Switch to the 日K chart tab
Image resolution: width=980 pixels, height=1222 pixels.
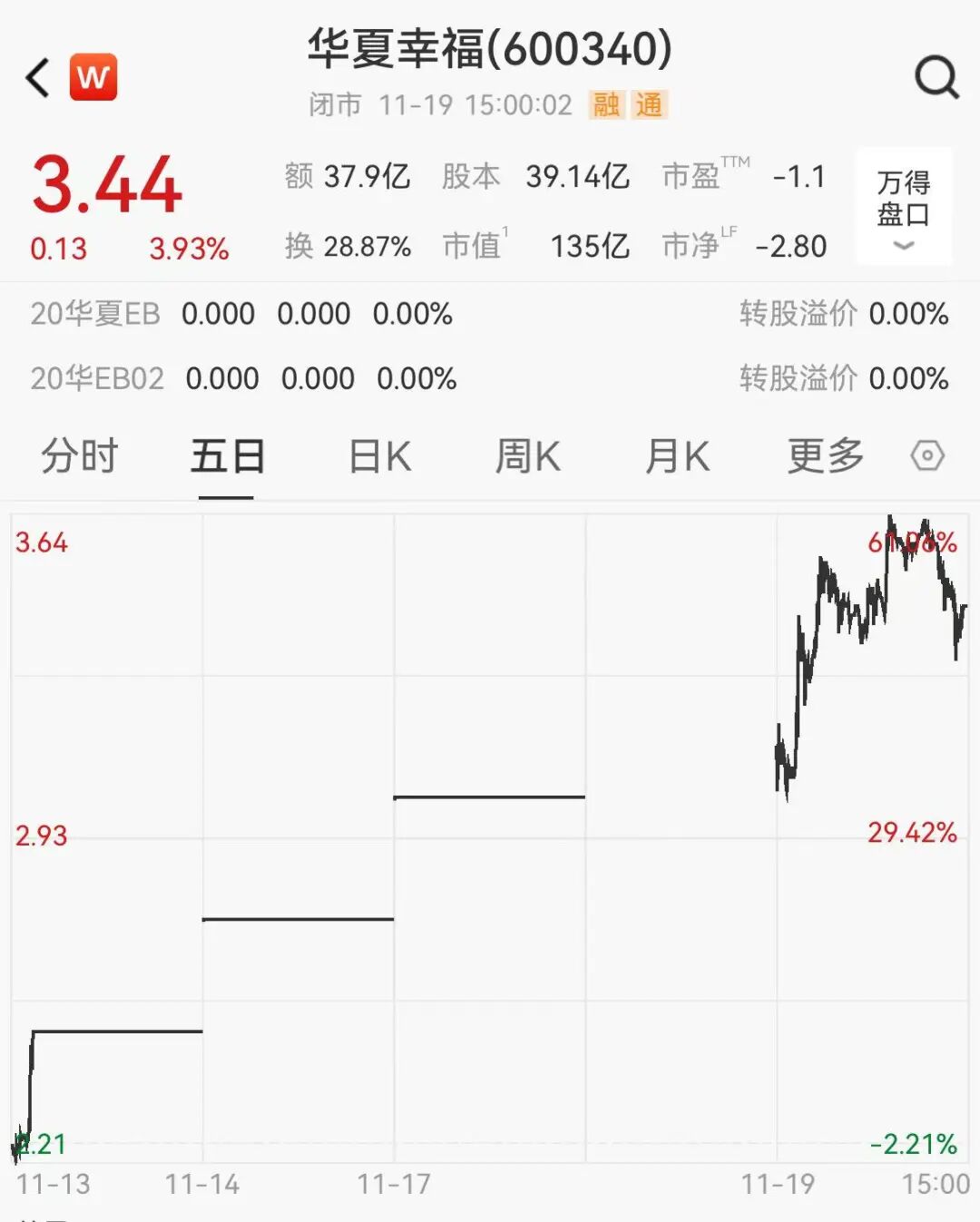(380, 455)
